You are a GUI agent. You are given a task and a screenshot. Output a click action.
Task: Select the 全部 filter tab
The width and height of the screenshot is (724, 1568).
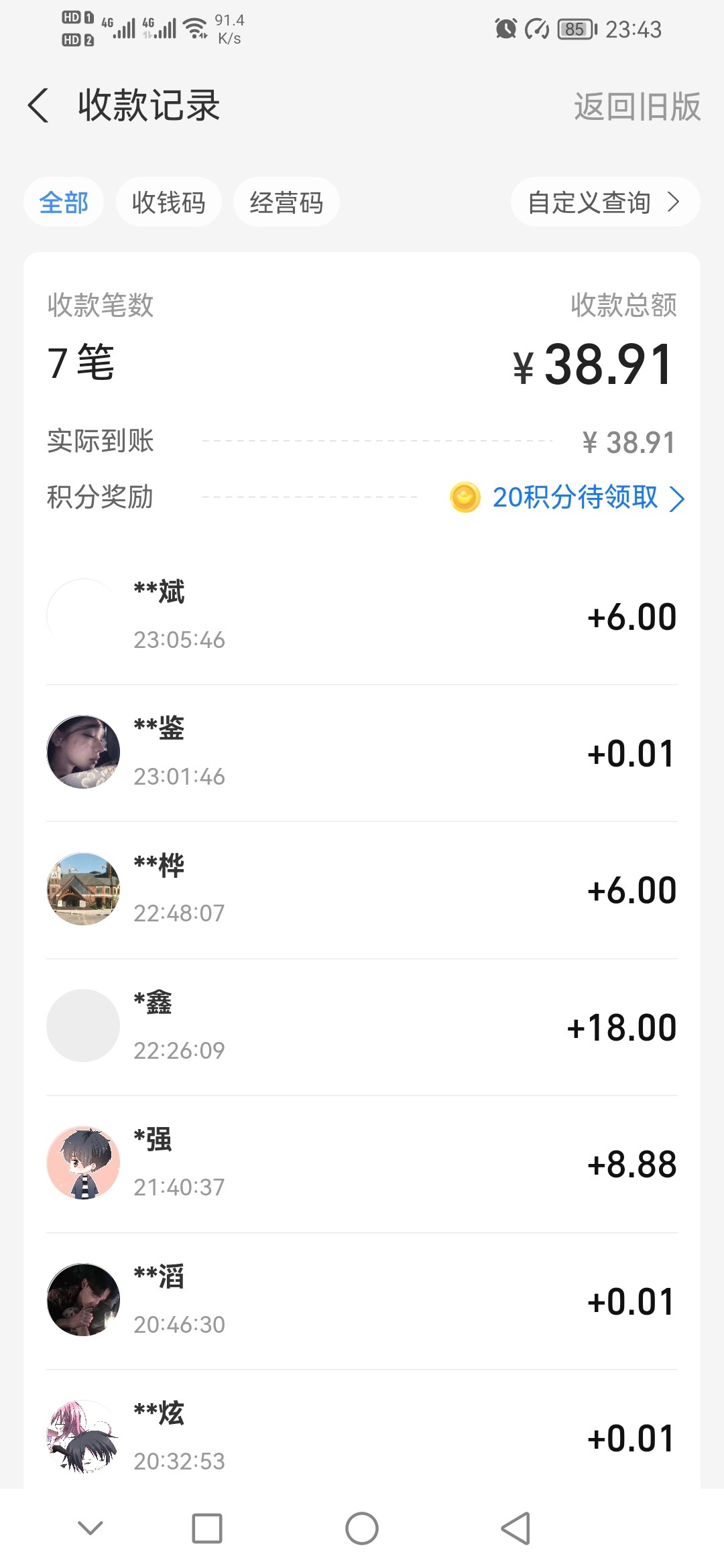[64, 202]
